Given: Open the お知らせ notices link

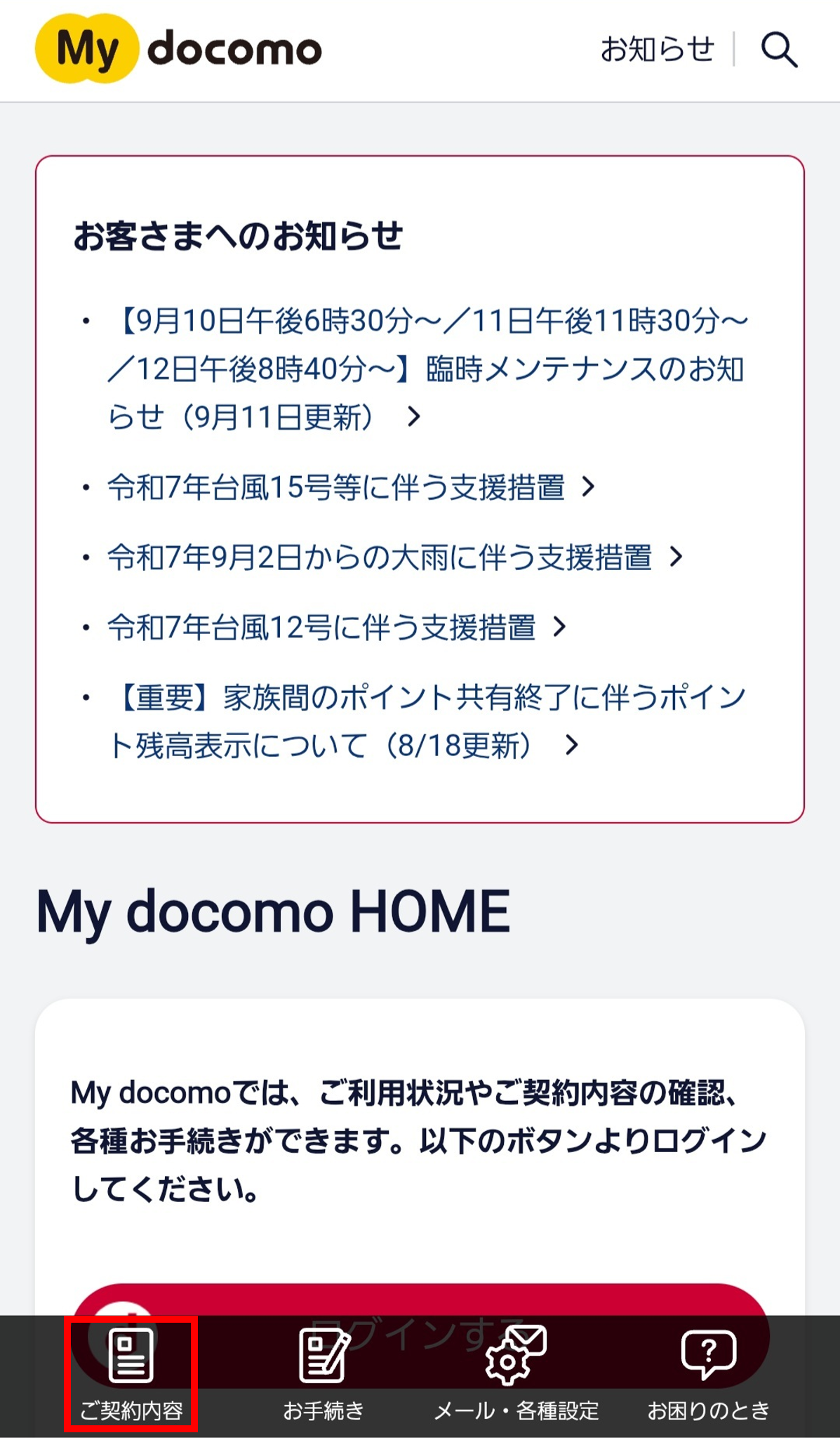Looking at the screenshot, I should pyautogui.click(x=657, y=50).
